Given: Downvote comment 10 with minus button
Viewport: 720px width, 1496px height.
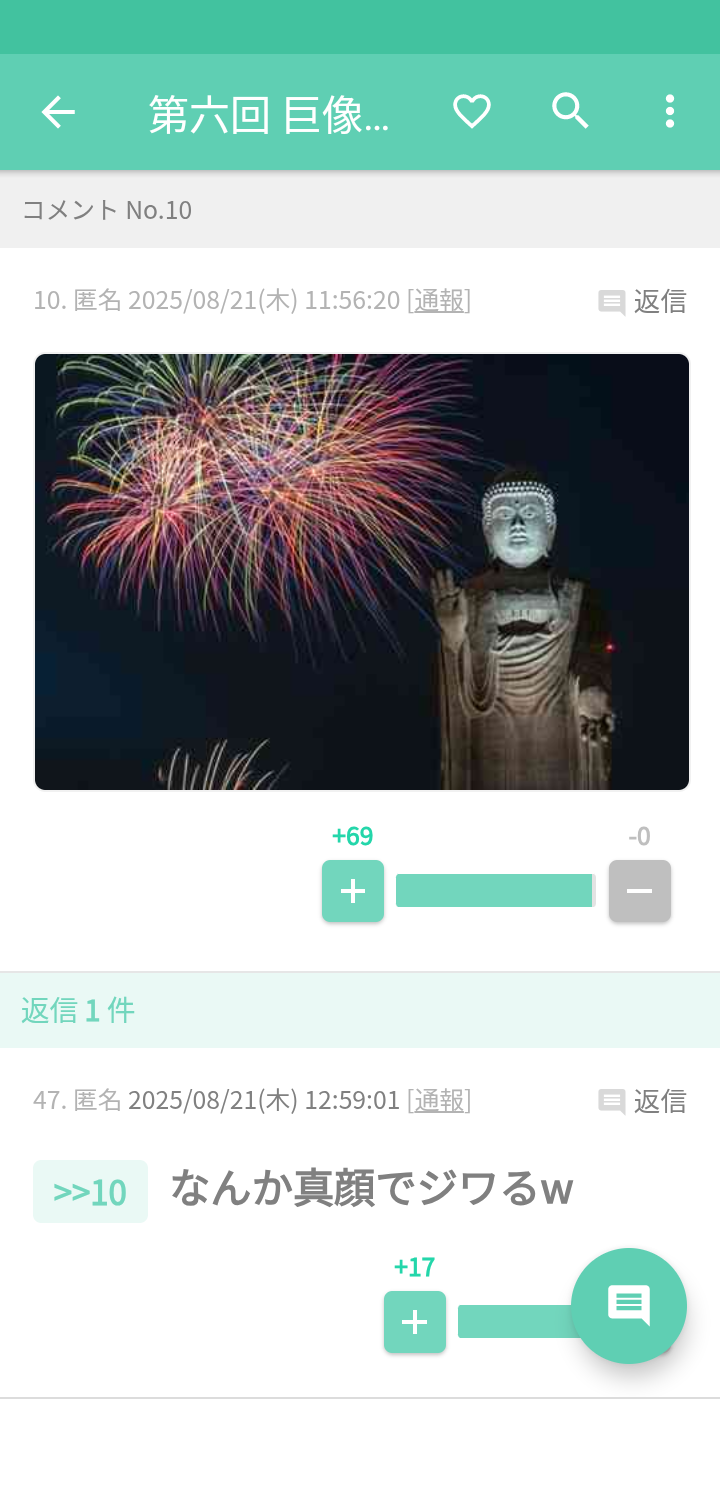Looking at the screenshot, I should tap(640, 891).
